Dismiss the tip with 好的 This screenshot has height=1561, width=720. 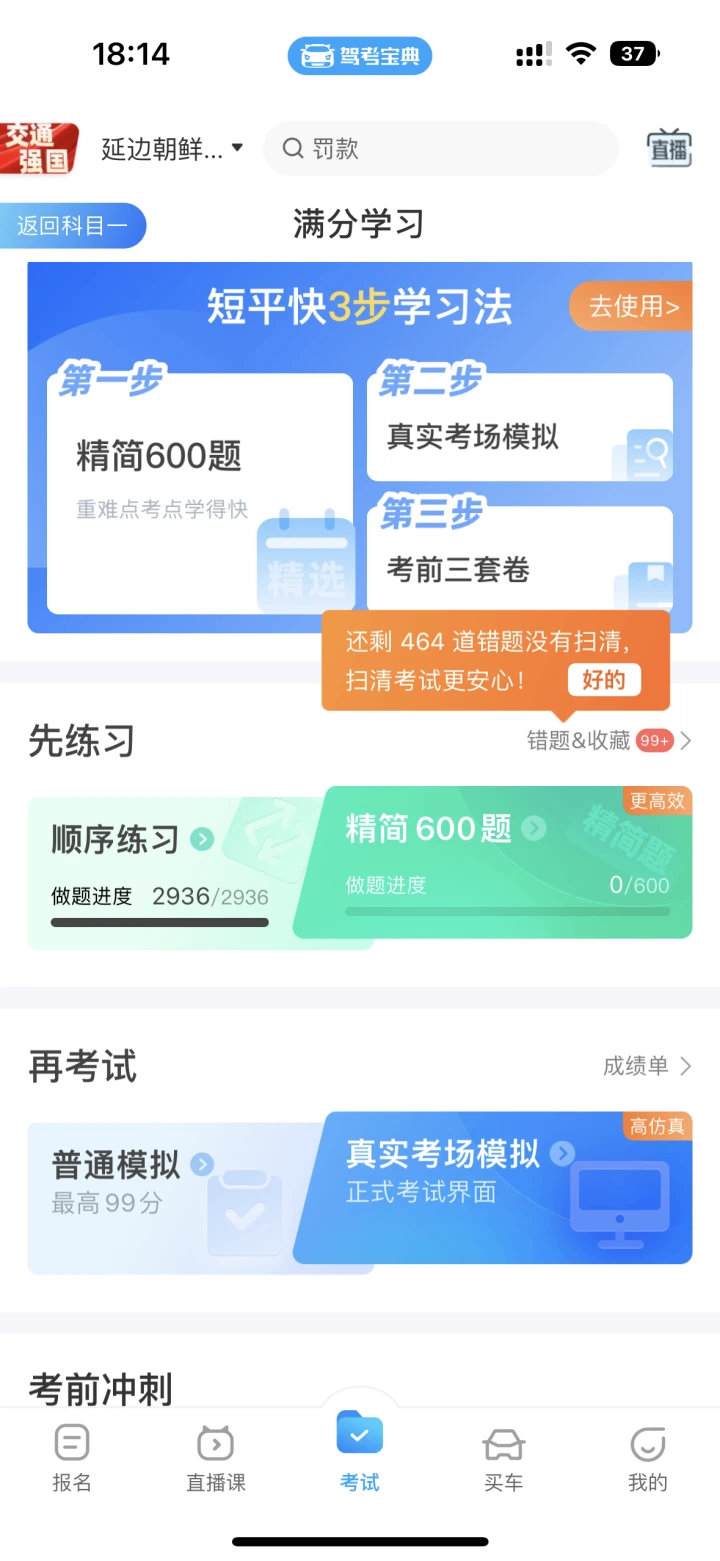(x=604, y=680)
